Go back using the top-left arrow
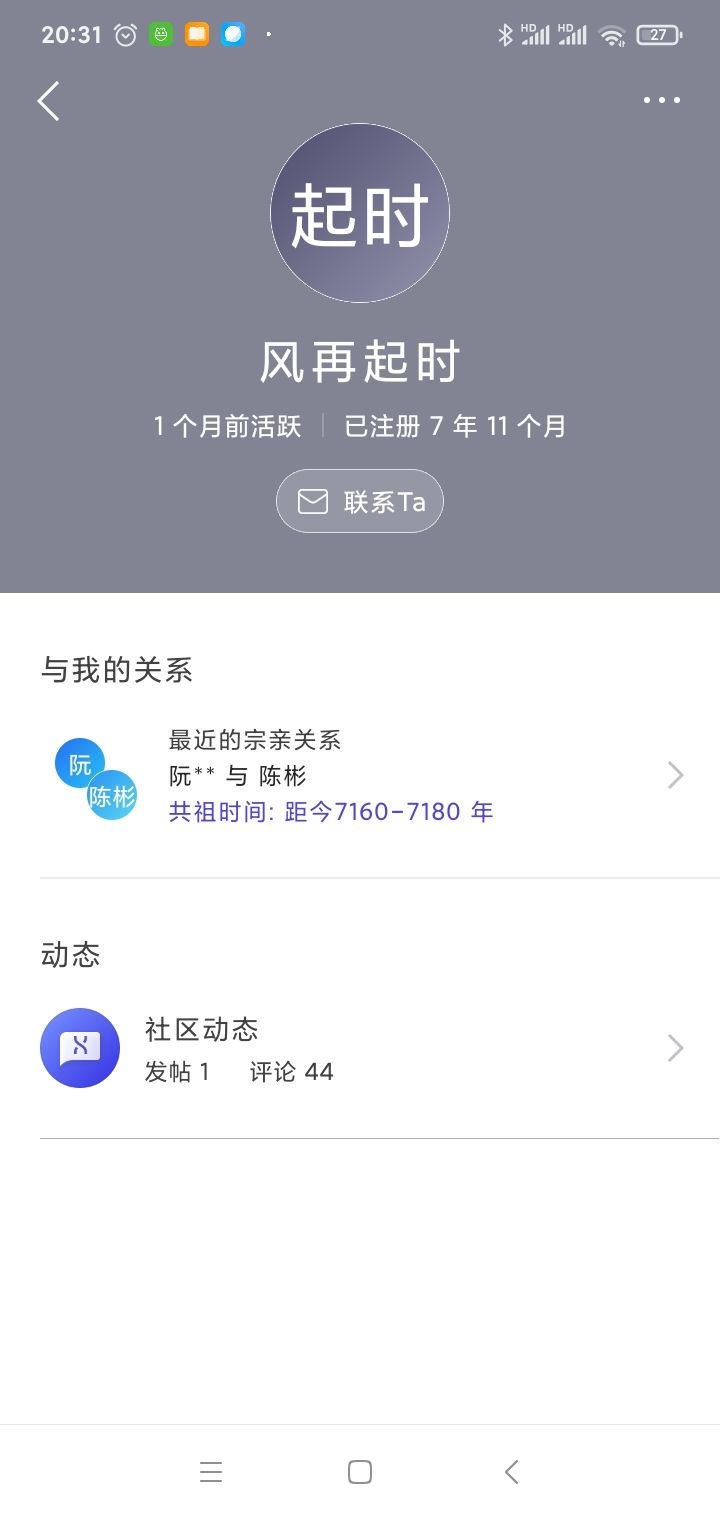720x1520 pixels. click(x=48, y=101)
